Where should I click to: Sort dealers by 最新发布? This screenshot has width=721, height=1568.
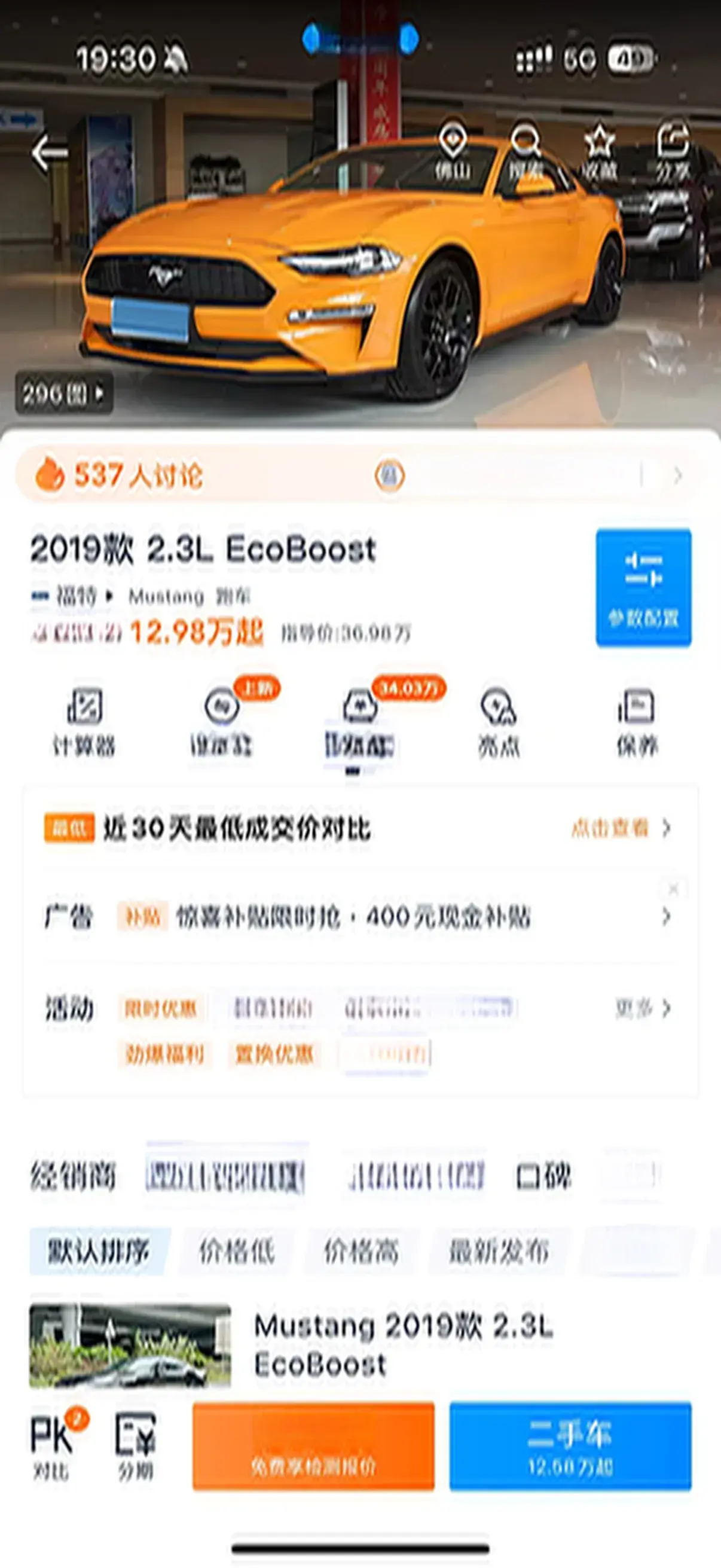[499, 1252]
